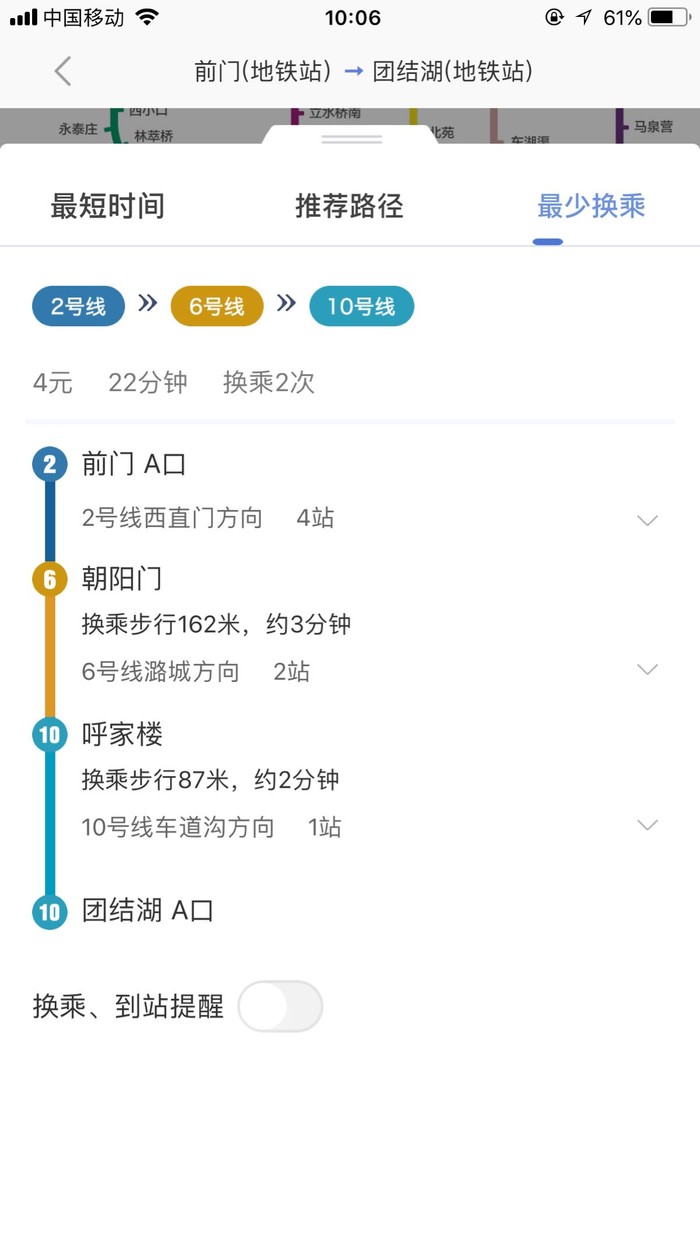Switch to the 最短时间 tab
The image size is (700, 1245).
tap(107, 206)
